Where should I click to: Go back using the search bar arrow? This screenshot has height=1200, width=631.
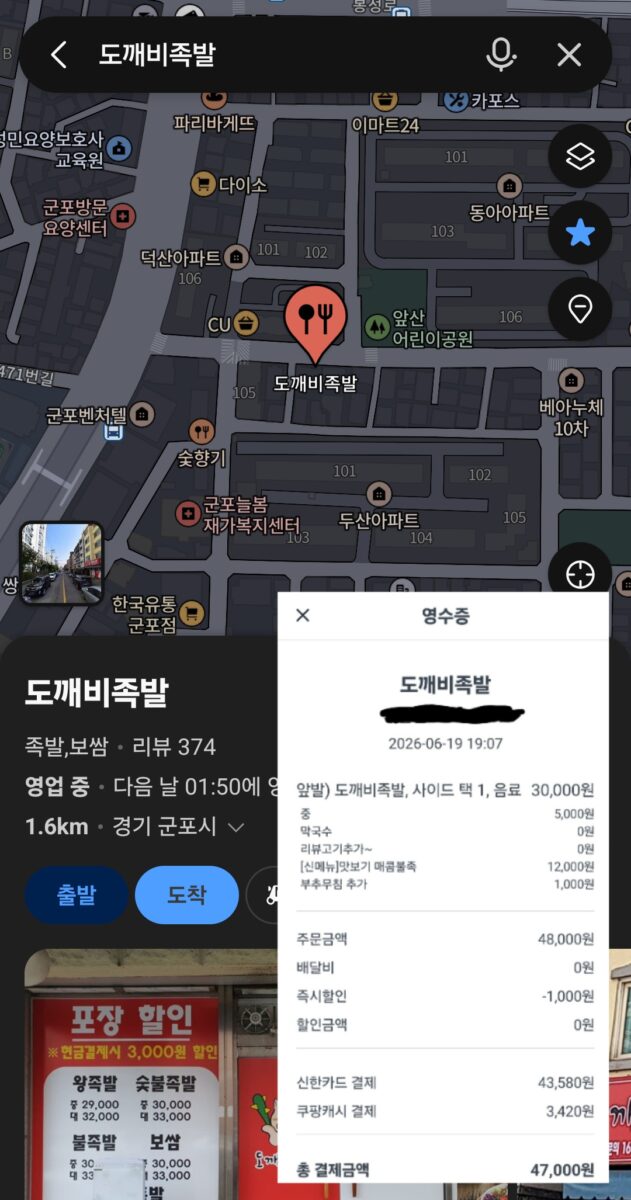[x=58, y=55]
